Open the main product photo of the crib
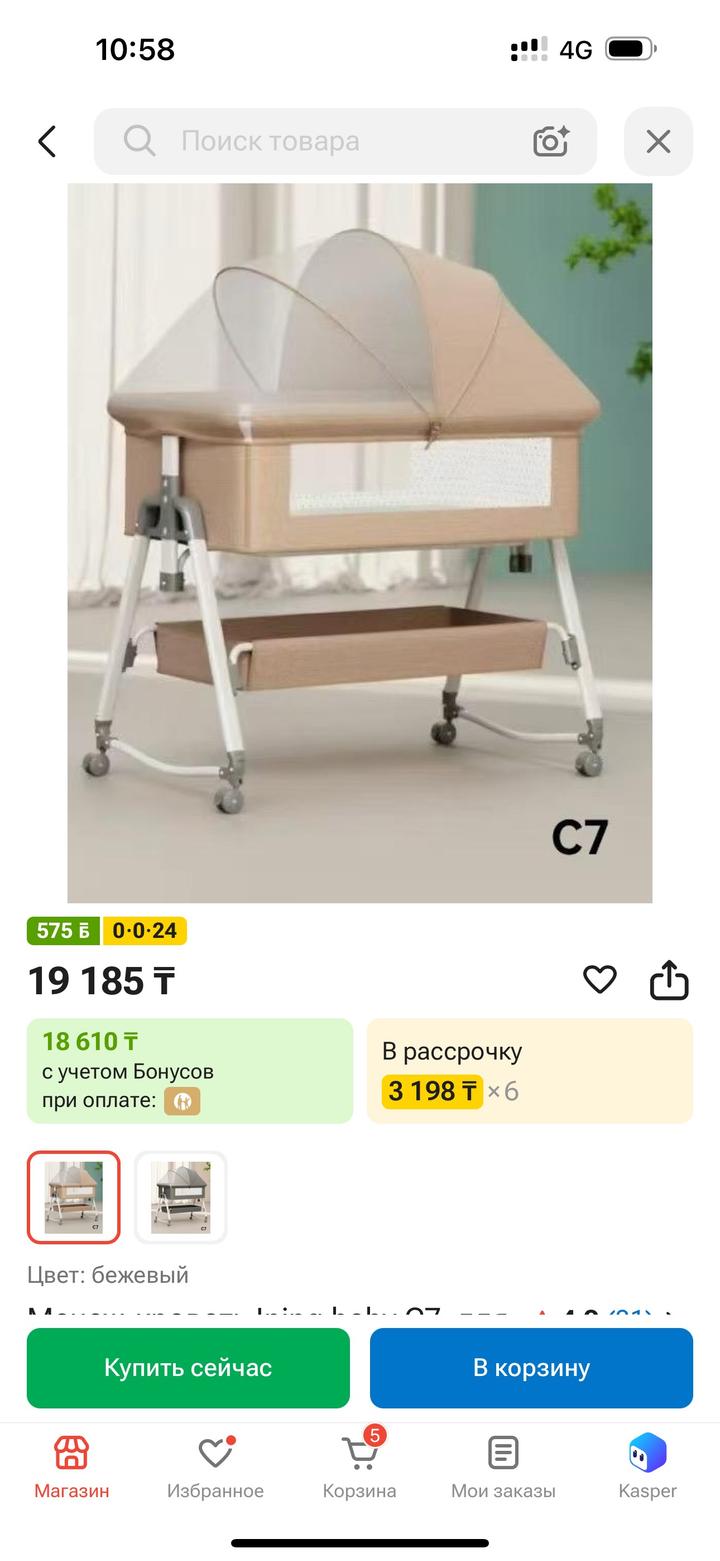720x1561 pixels. click(360, 543)
